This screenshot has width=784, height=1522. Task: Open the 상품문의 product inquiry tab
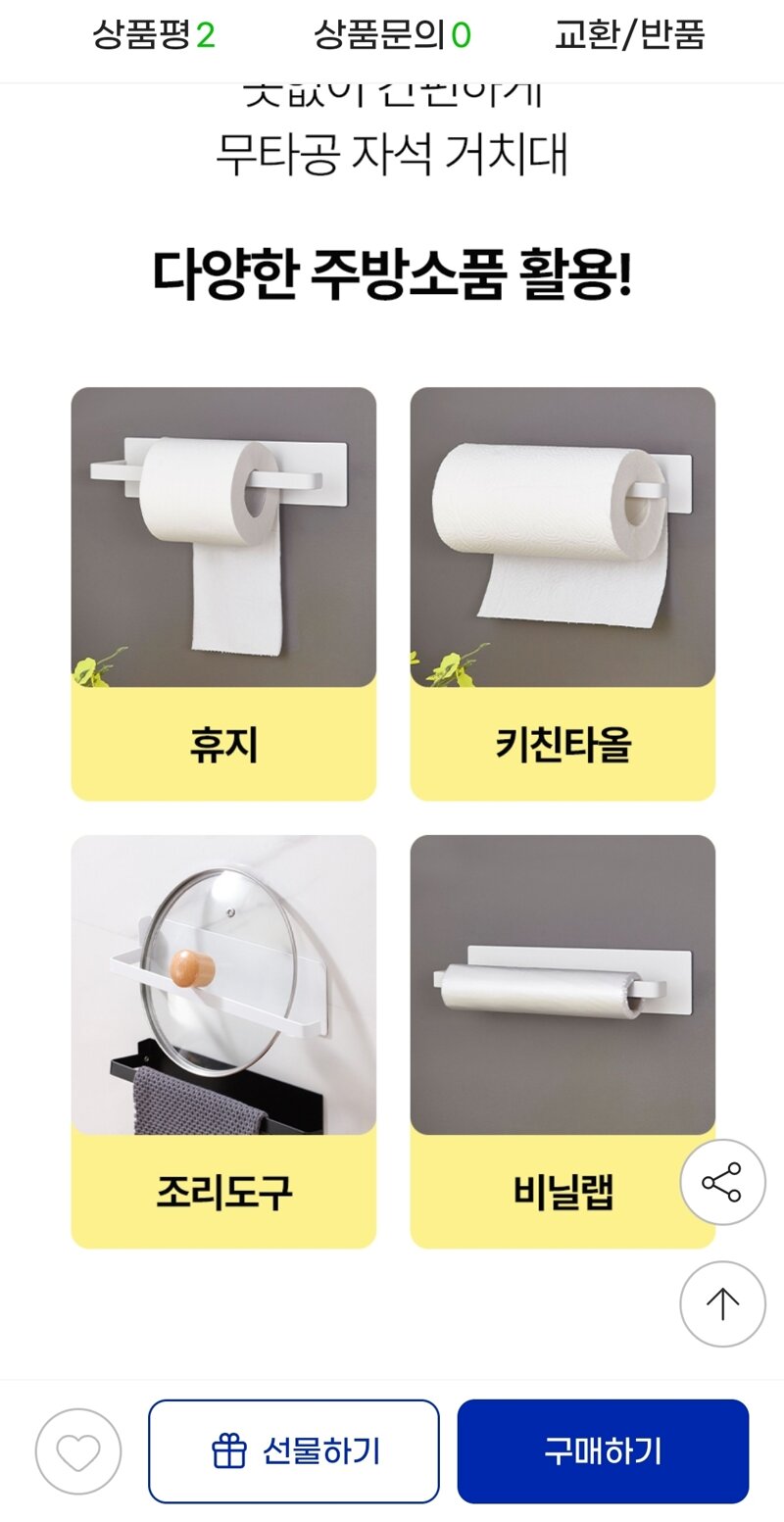(x=392, y=35)
